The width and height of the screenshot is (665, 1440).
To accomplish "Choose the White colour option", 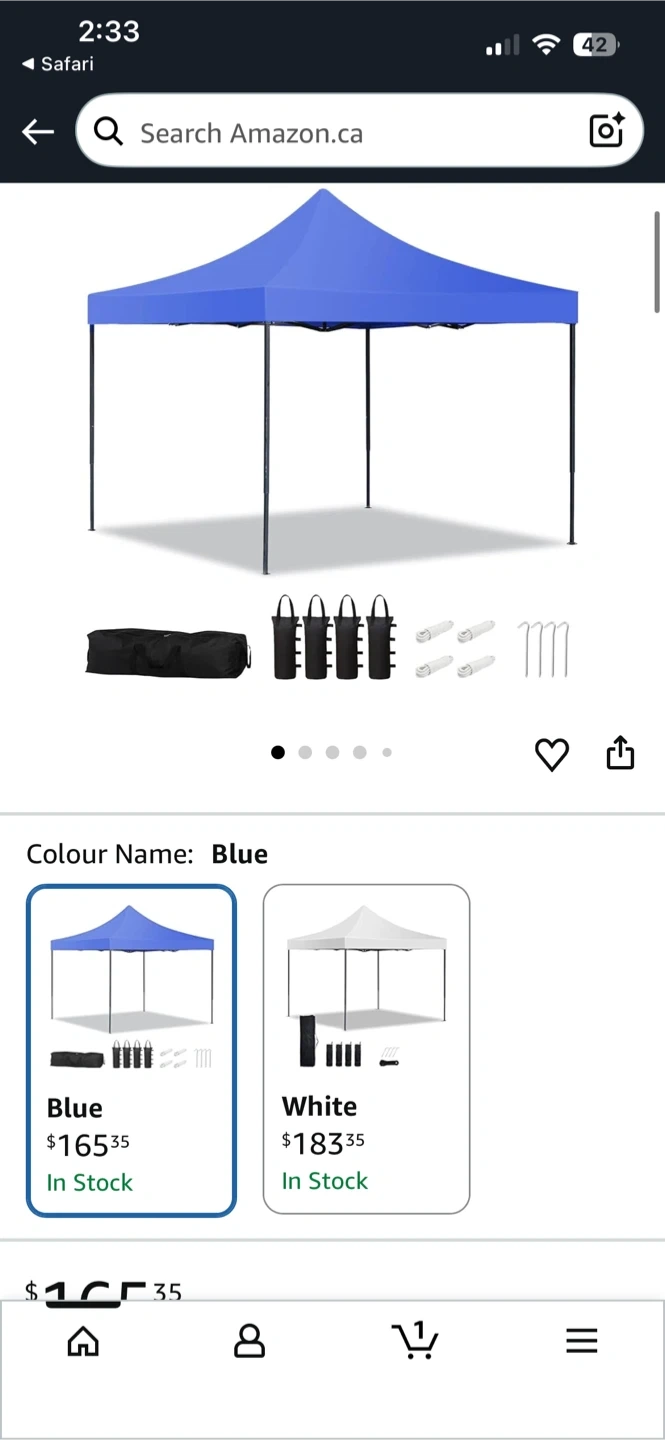I will point(366,1048).
